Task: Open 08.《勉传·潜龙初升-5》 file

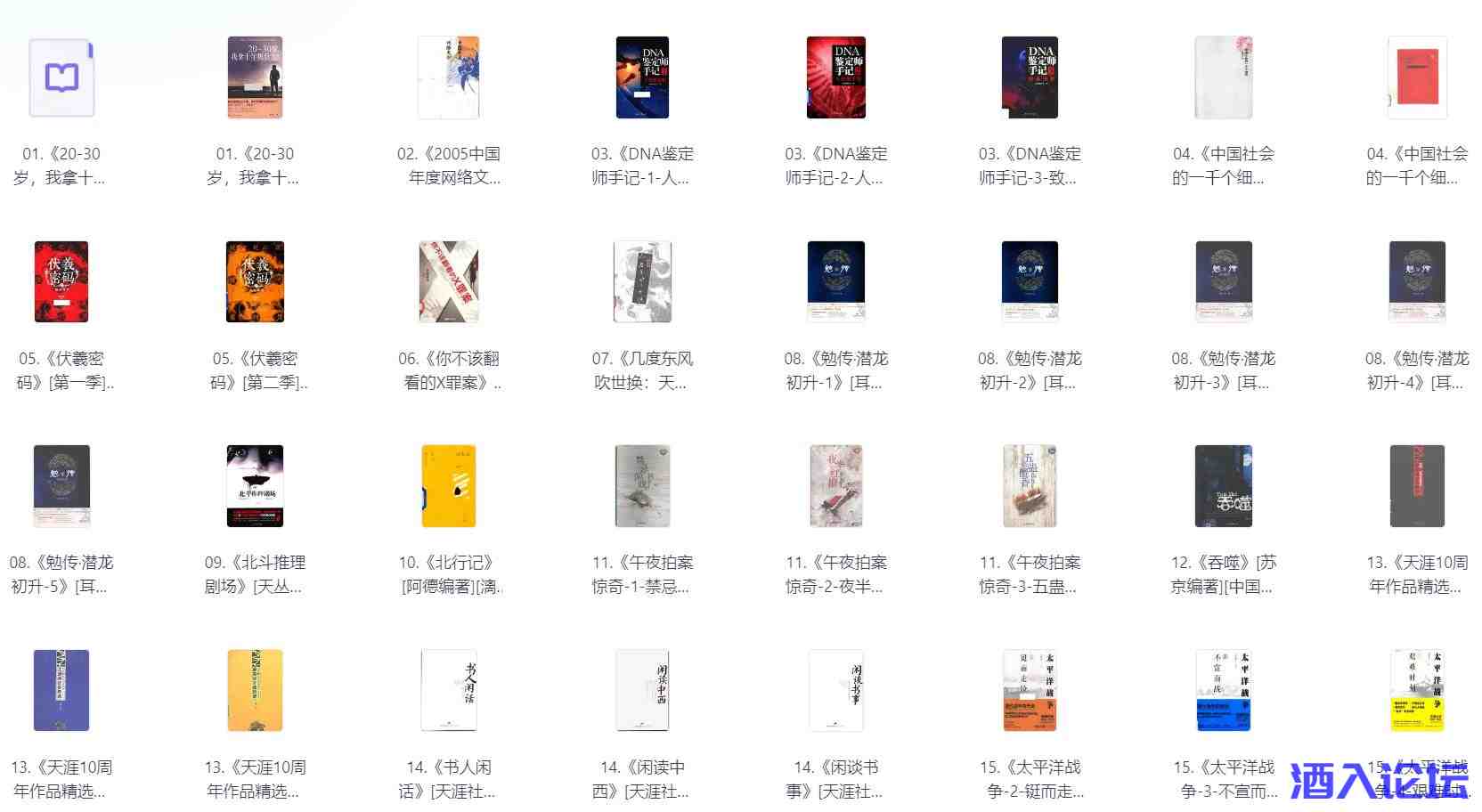Action: tap(61, 486)
